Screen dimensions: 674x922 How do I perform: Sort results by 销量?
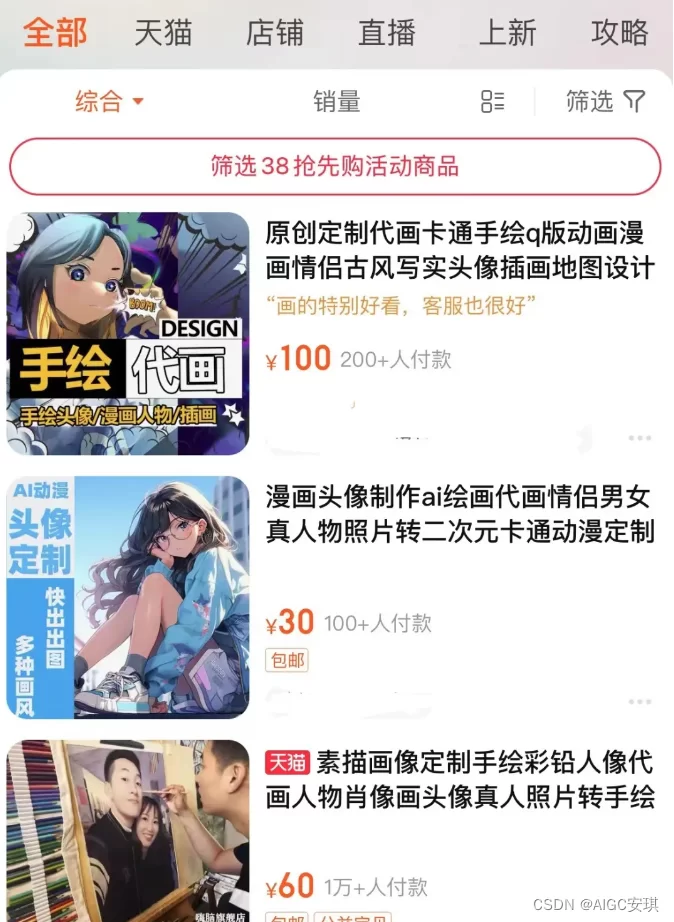tap(336, 101)
